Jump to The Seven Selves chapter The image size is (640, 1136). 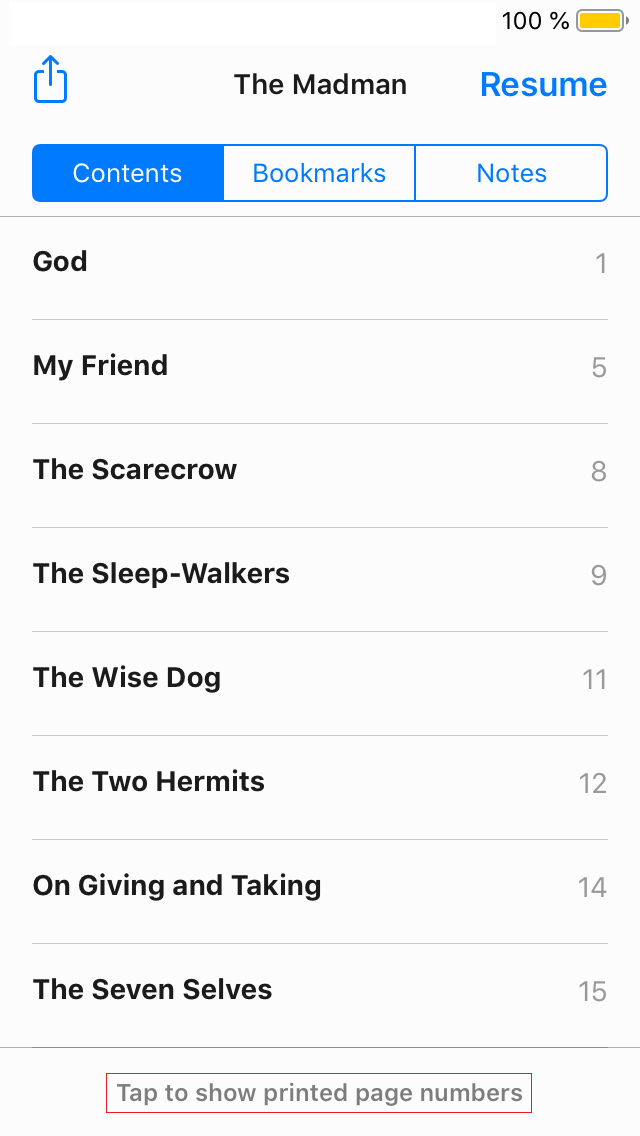click(x=320, y=992)
